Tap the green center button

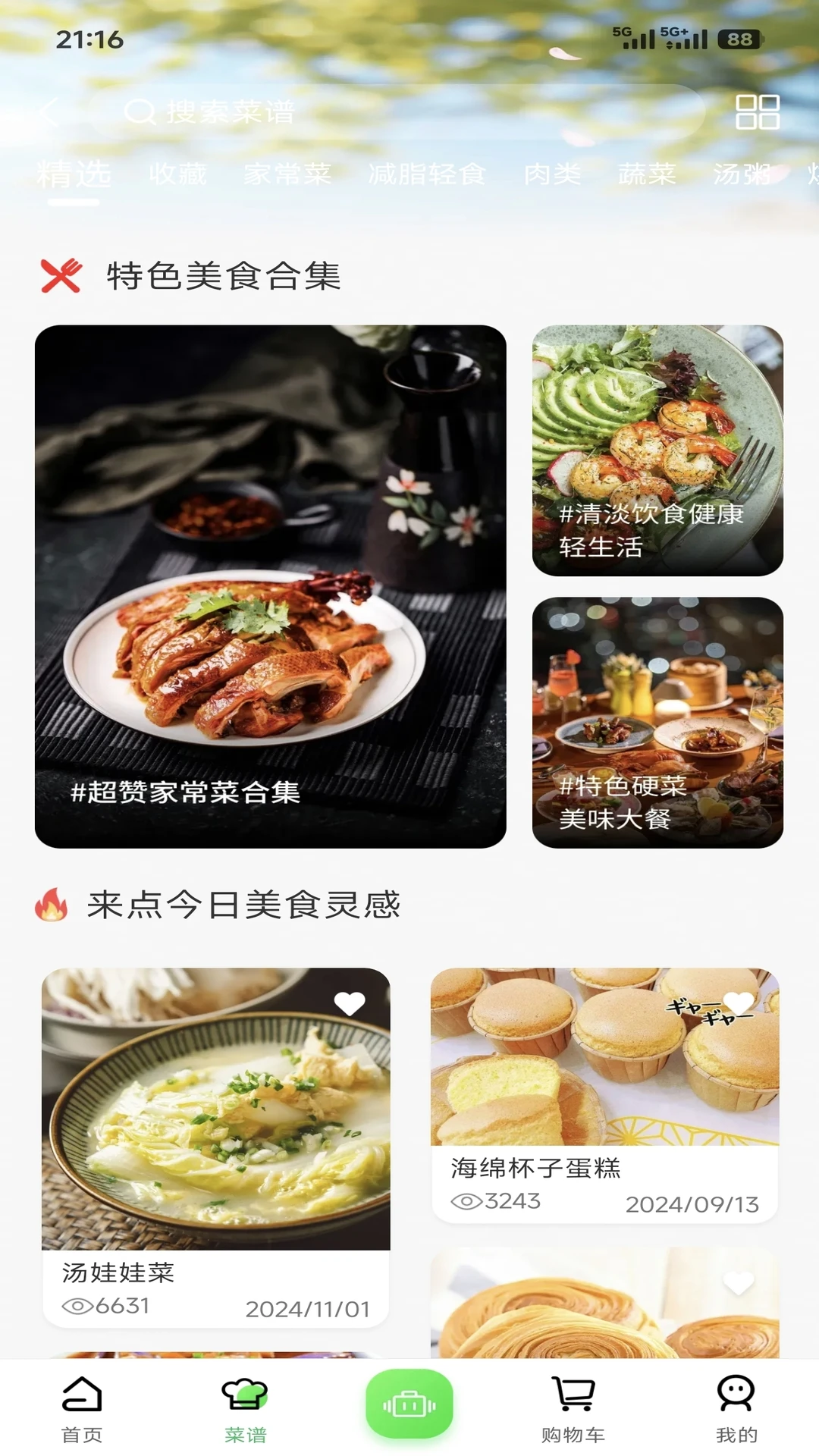[x=409, y=1404]
